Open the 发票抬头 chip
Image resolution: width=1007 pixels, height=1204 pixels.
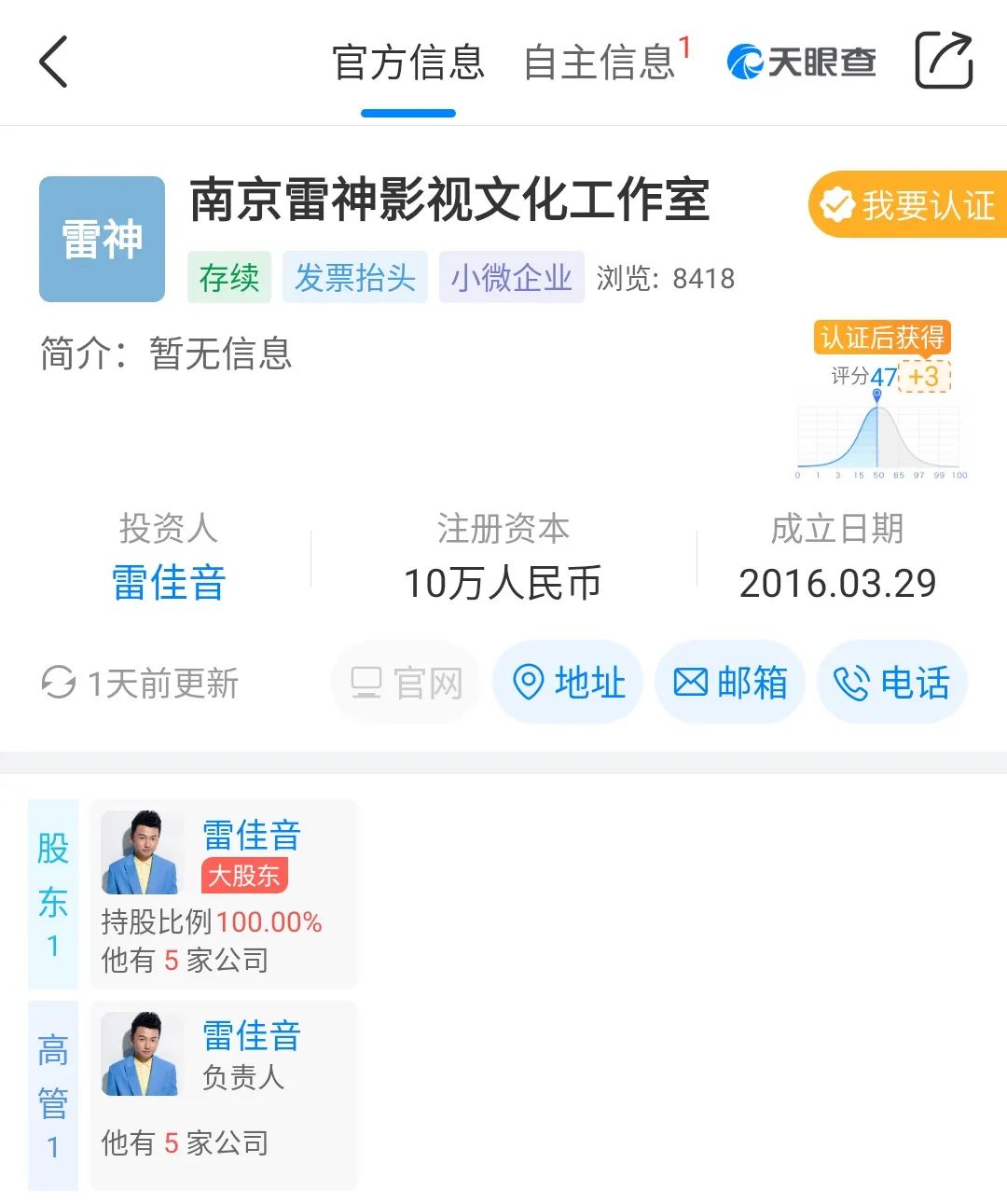coord(354,277)
